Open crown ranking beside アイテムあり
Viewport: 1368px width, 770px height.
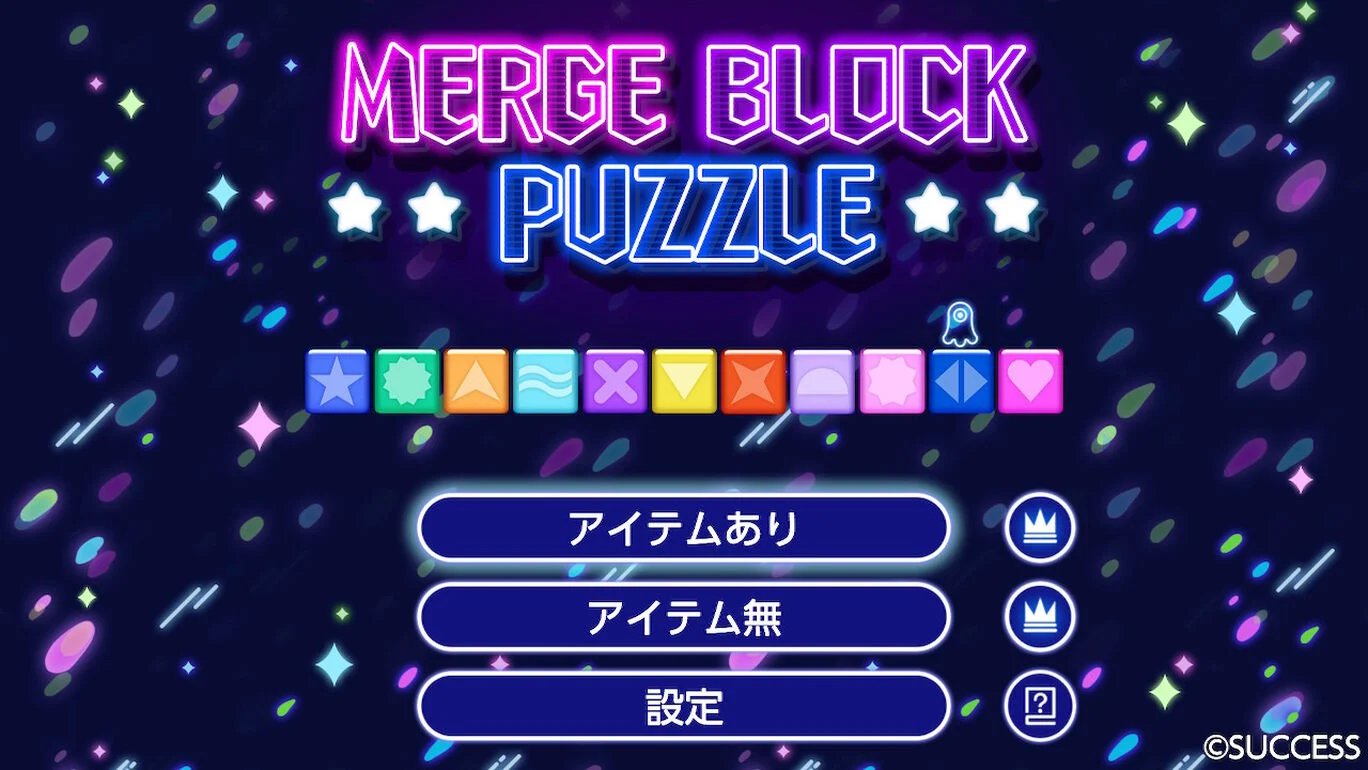coord(1040,527)
